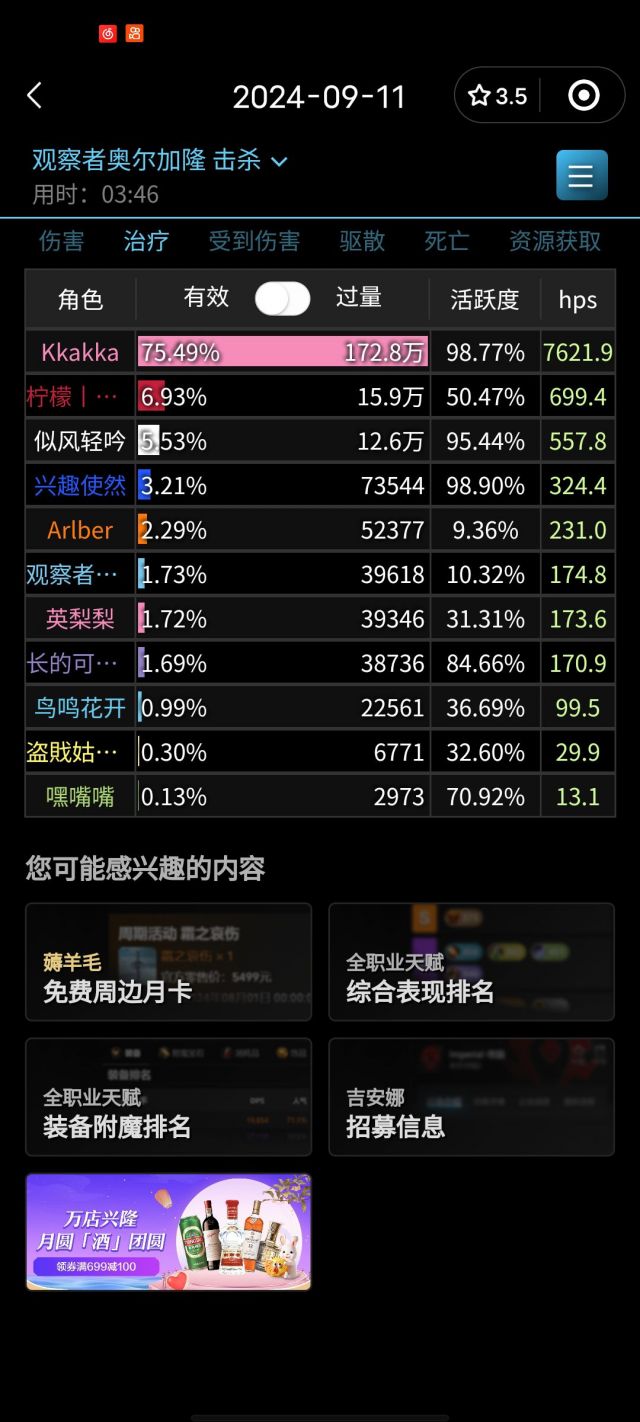
Task: Go back using the top-left arrow
Action: tap(35, 96)
